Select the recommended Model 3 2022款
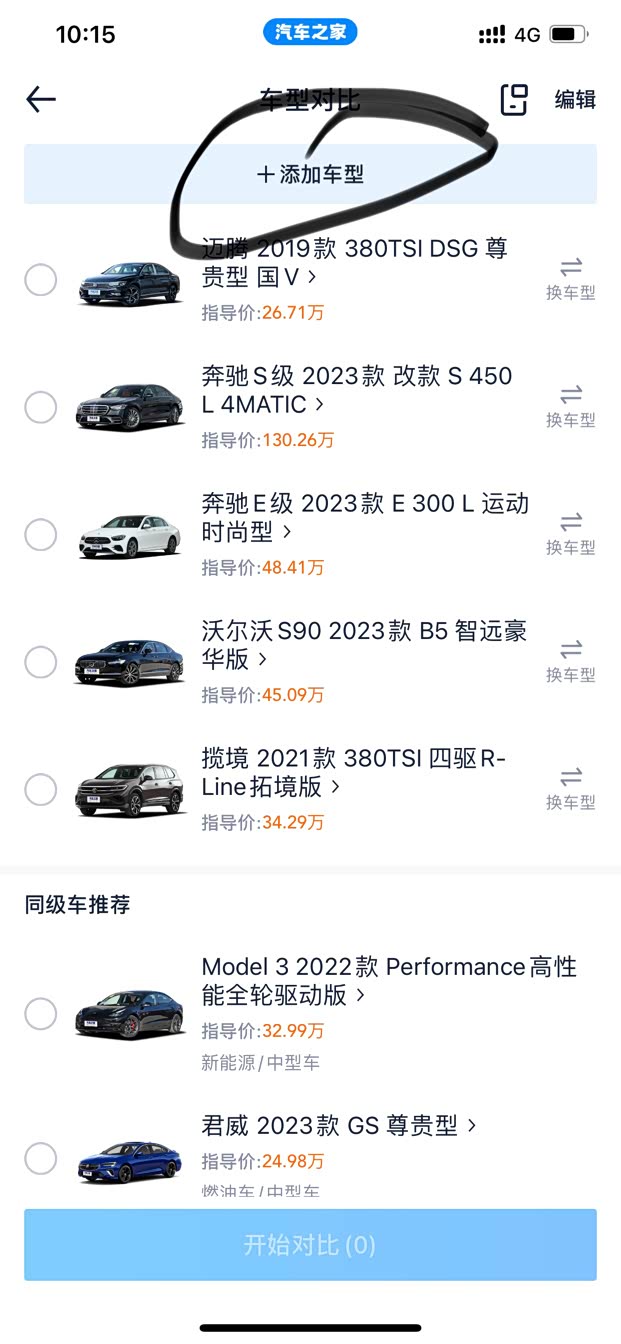 tap(40, 1014)
